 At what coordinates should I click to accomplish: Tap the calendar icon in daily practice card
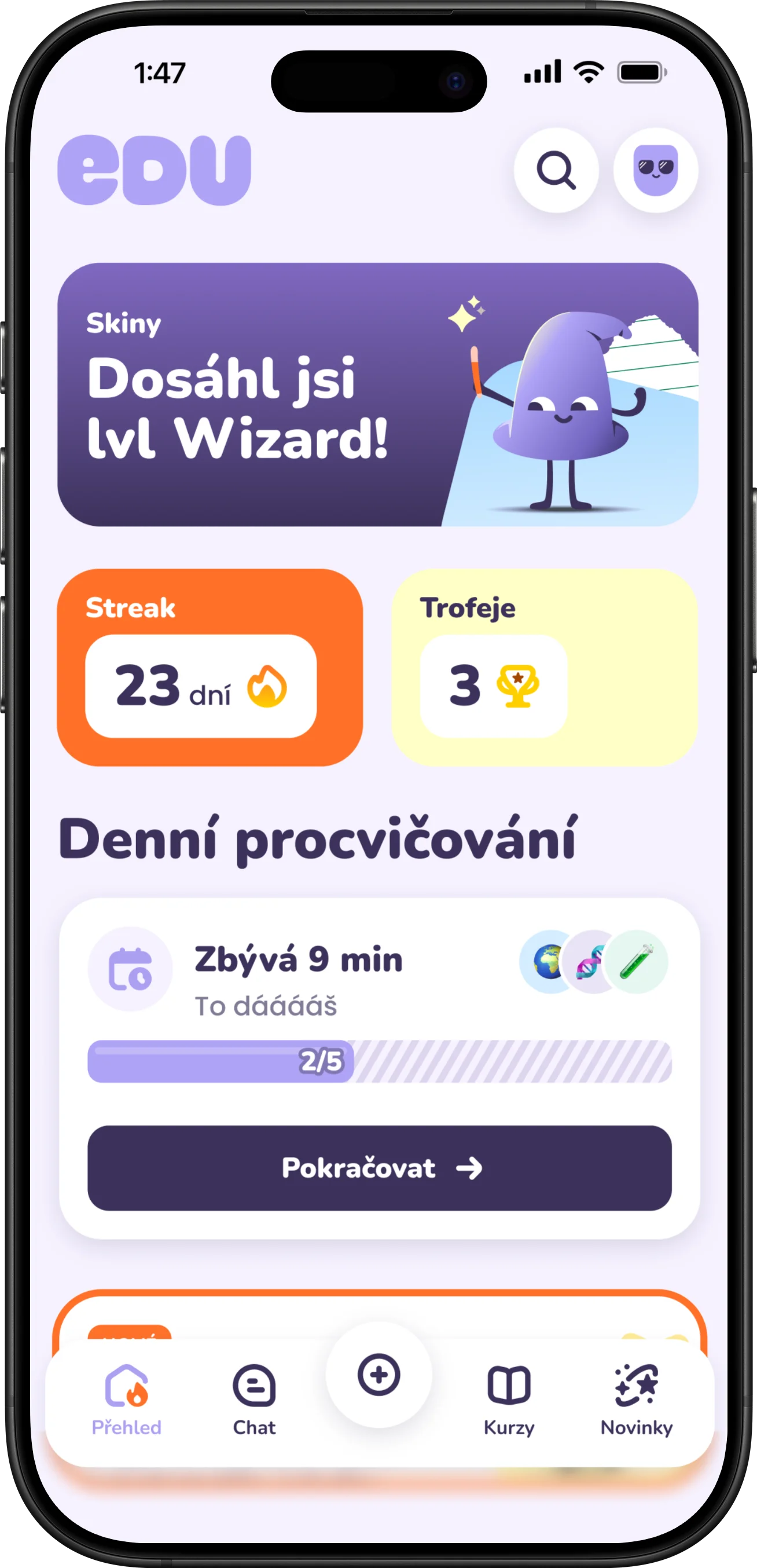[130, 969]
